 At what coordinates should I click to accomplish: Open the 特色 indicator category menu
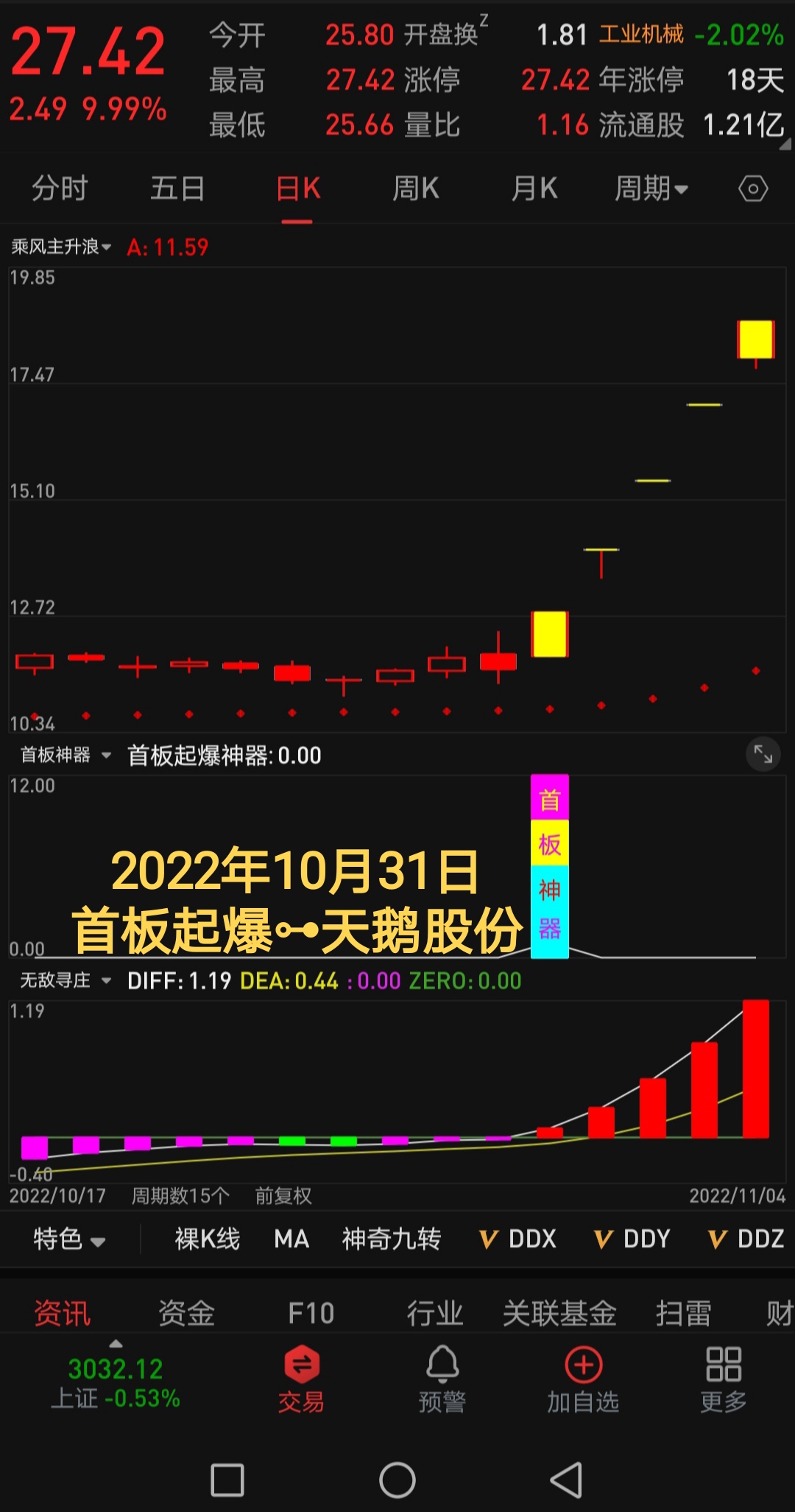69,1239
